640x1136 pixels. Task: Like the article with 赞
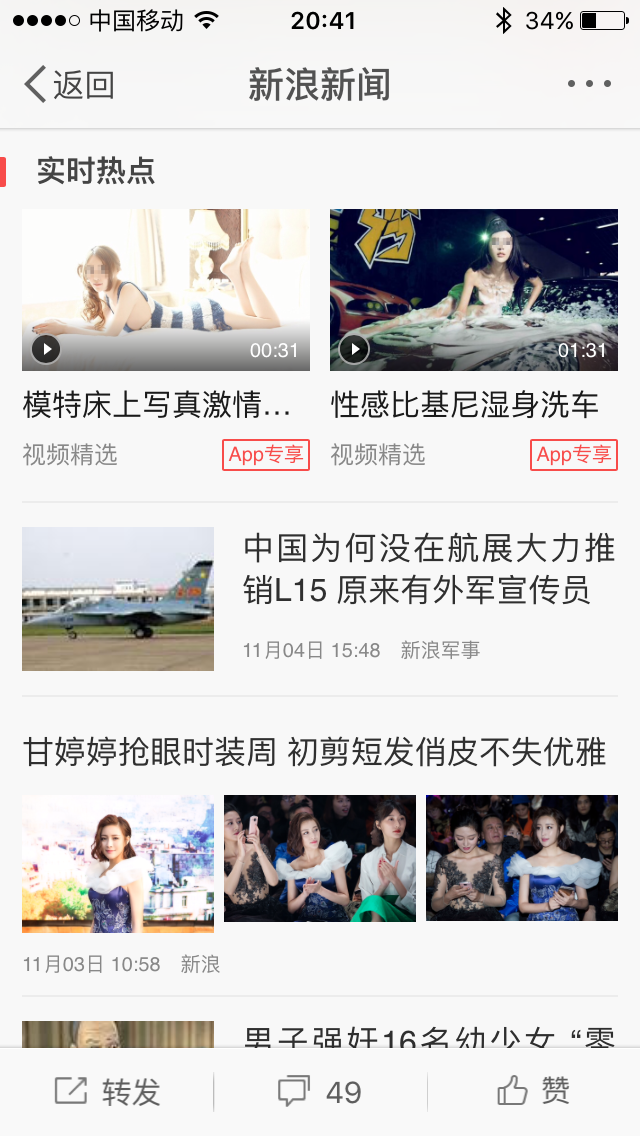click(533, 1091)
